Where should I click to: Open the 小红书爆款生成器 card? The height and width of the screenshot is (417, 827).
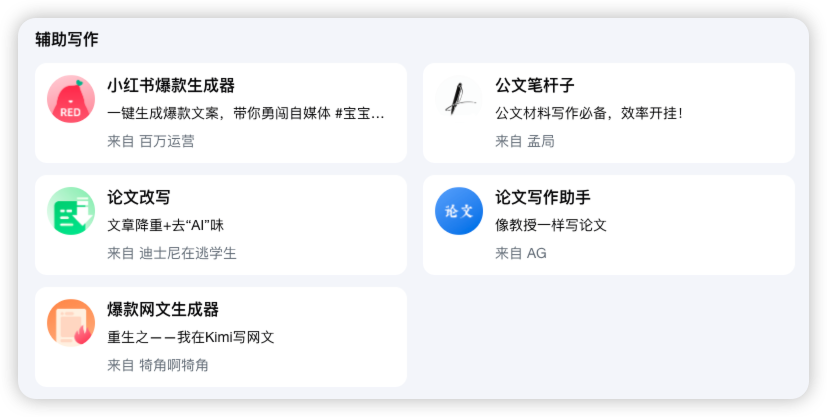pyautogui.click(x=220, y=112)
